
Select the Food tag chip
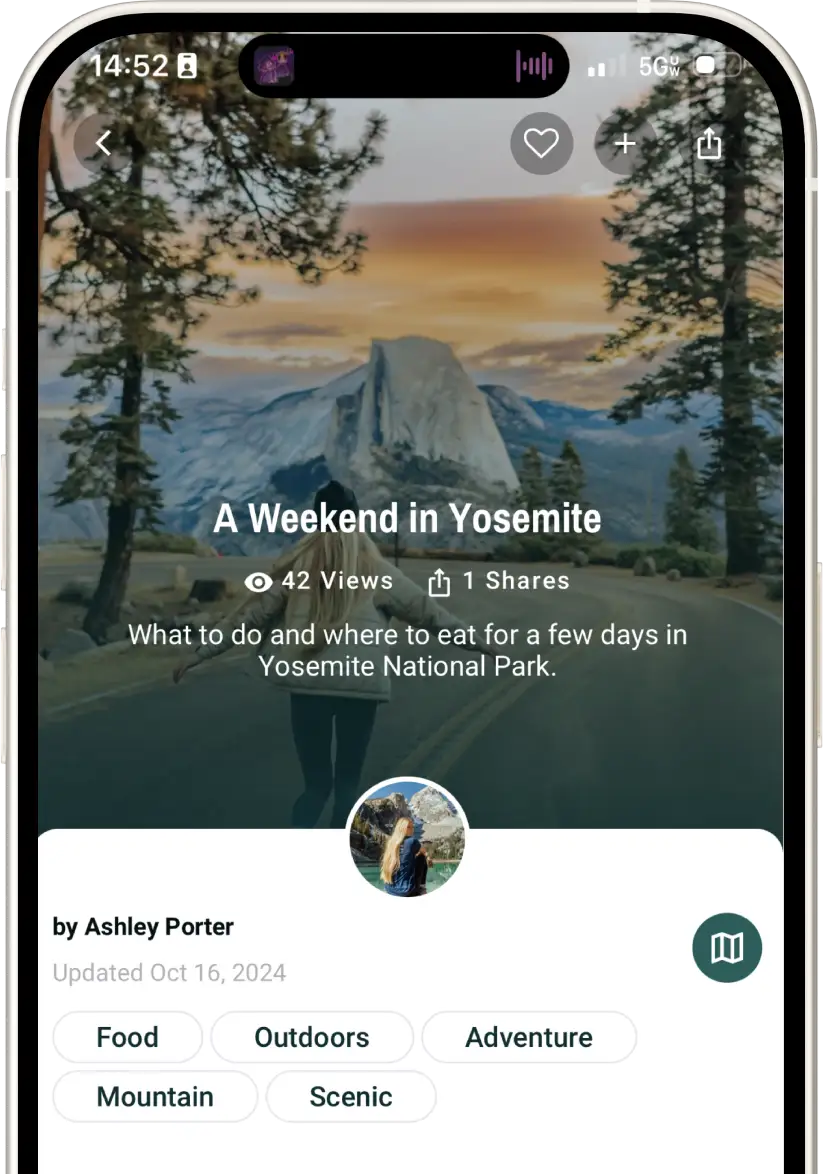click(x=127, y=1037)
